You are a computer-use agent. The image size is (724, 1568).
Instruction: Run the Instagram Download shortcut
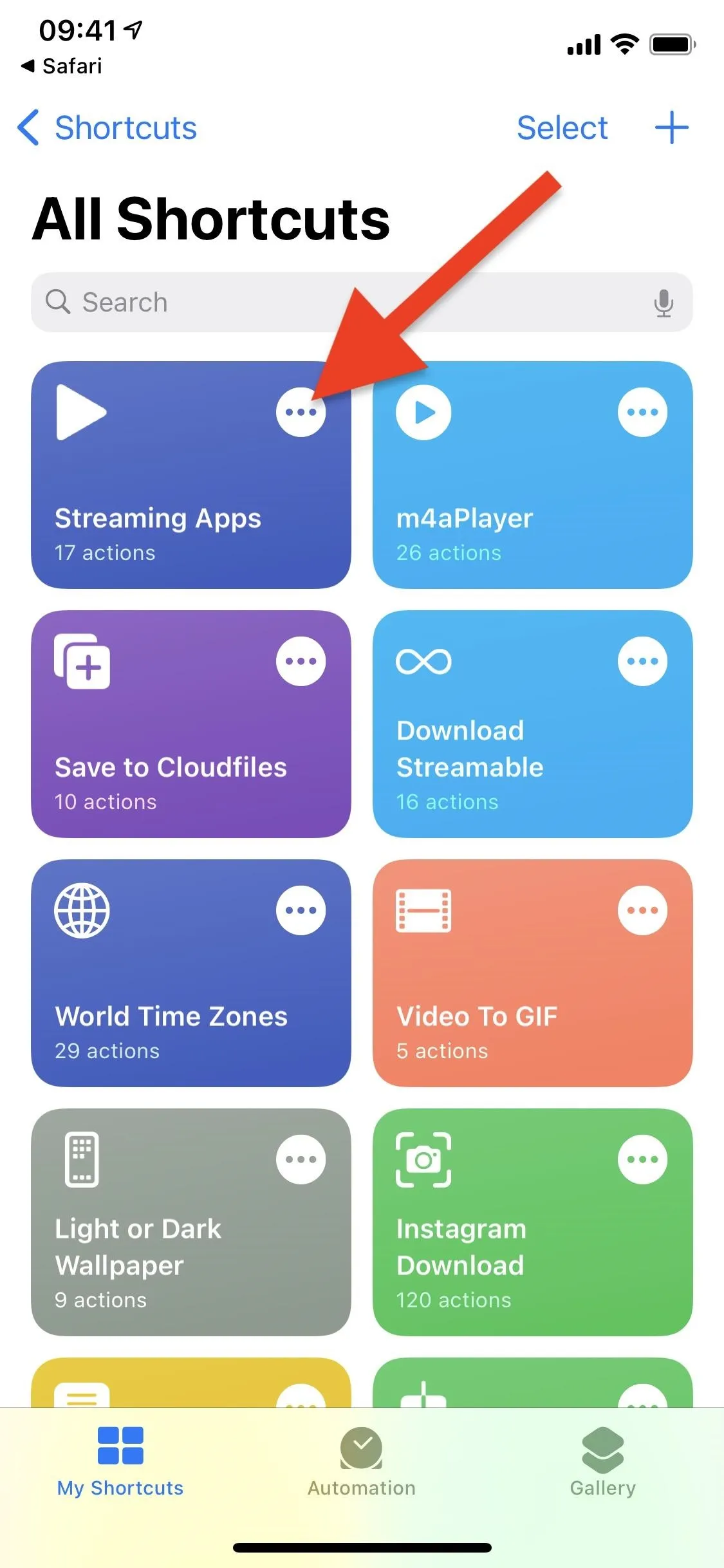coord(532,1222)
